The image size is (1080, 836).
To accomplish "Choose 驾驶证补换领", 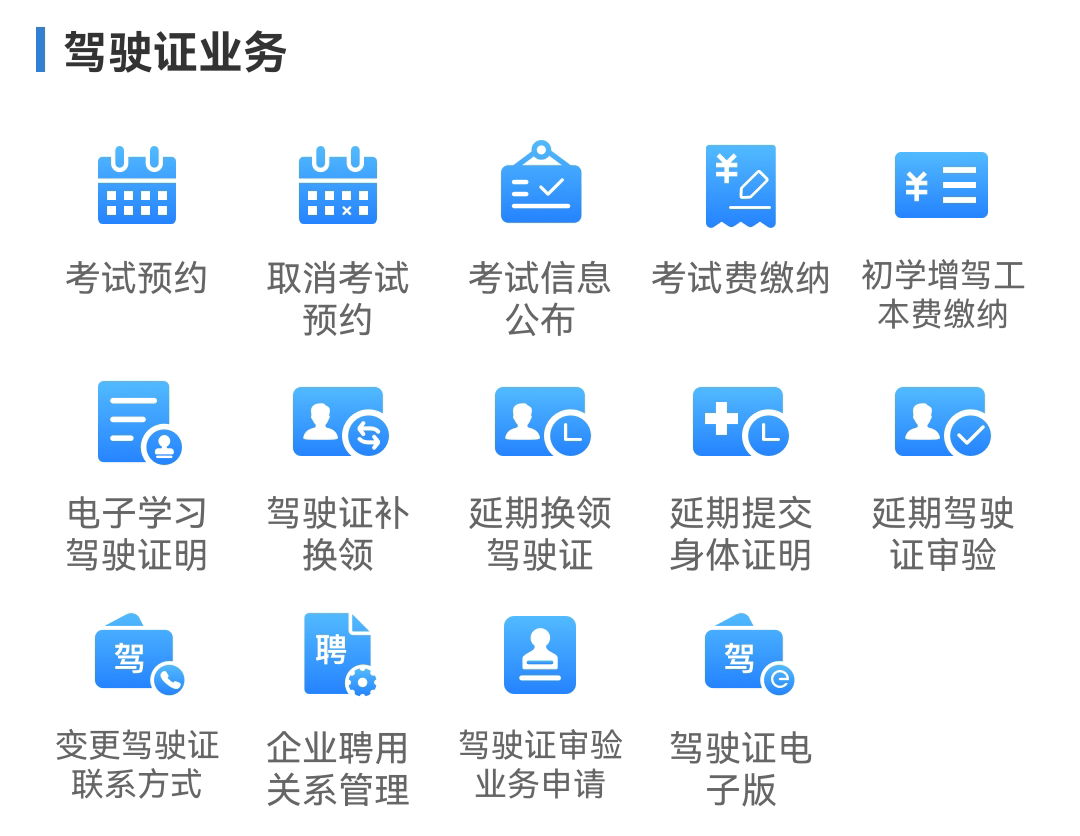I will point(339,423).
